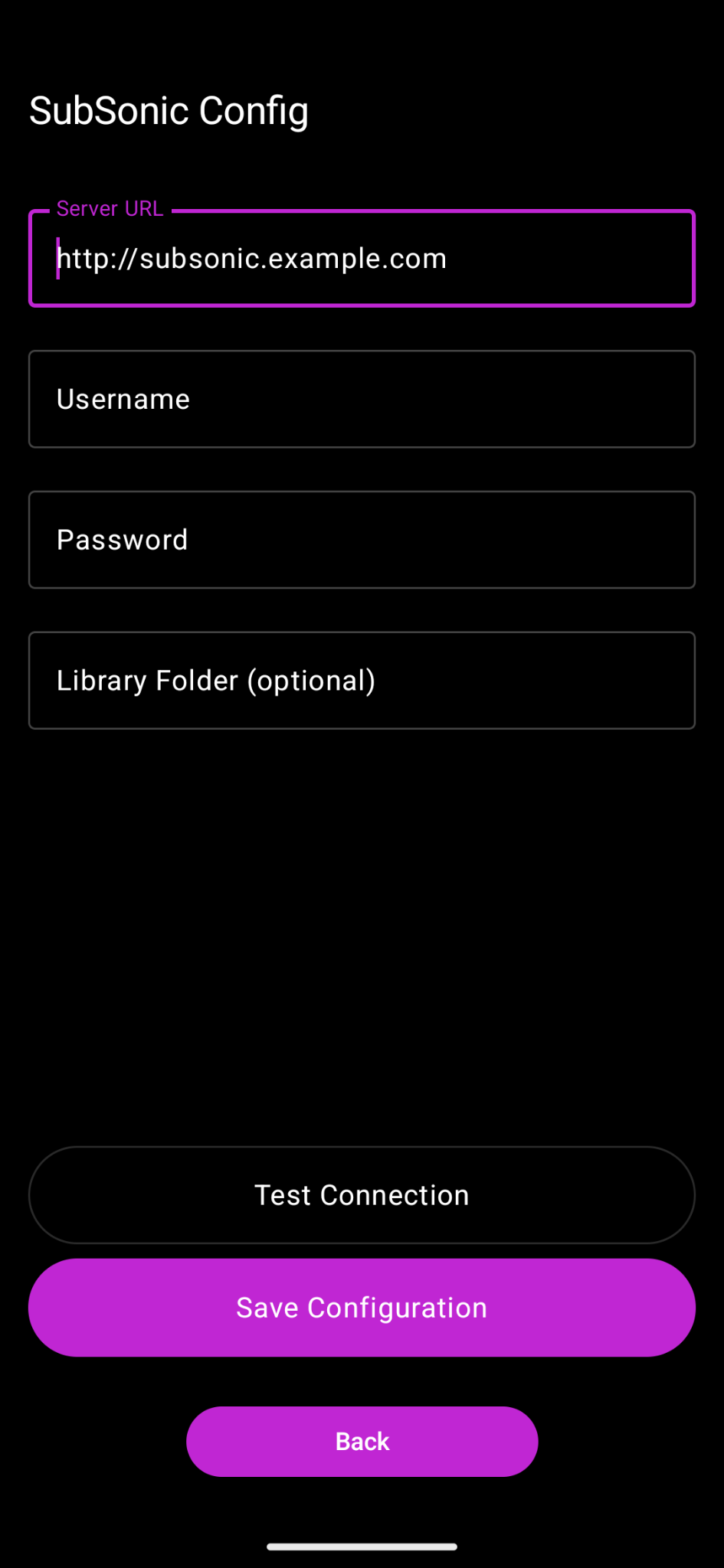Focus the Server URL field
Screen dimensions: 724x1568
tap(362, 259)
